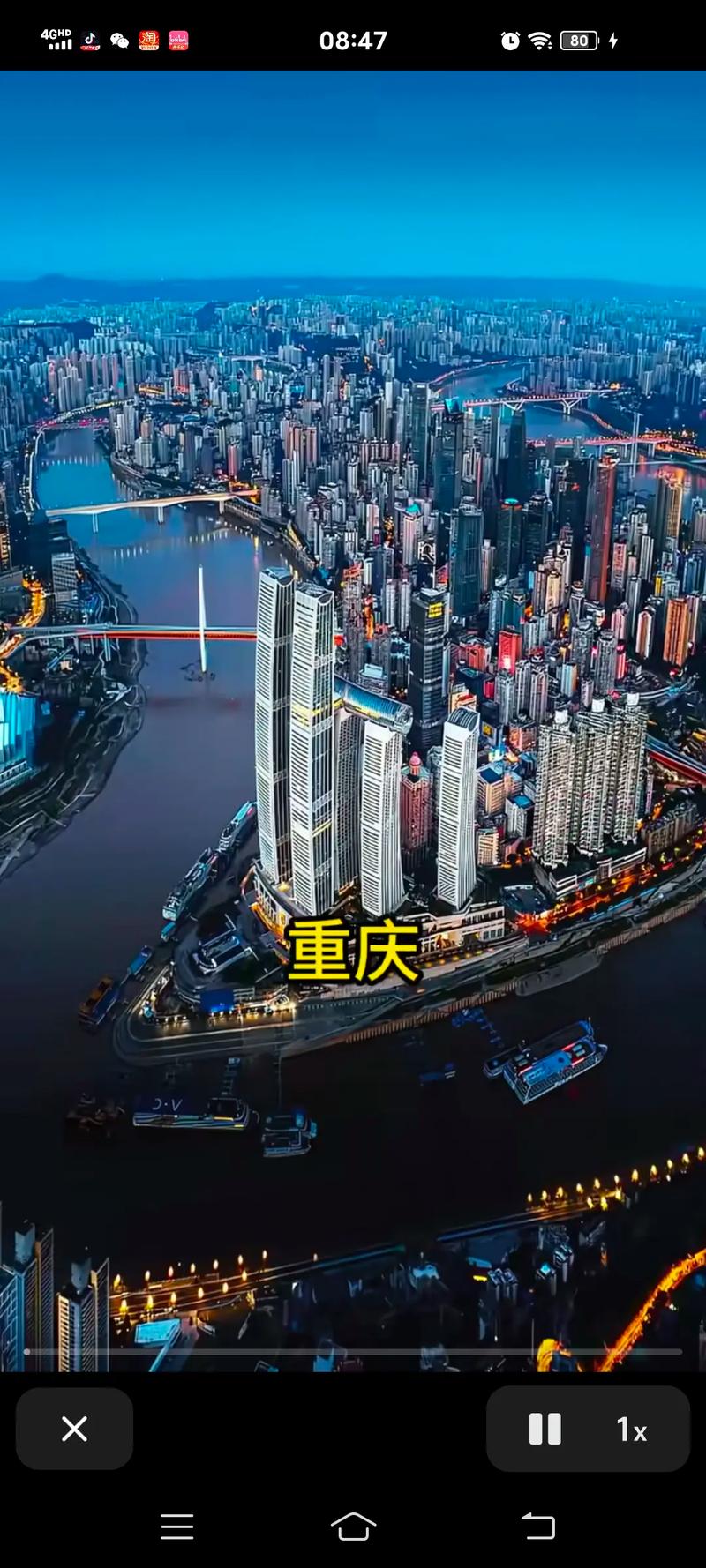Go to the home screen

coord(353,1526)
